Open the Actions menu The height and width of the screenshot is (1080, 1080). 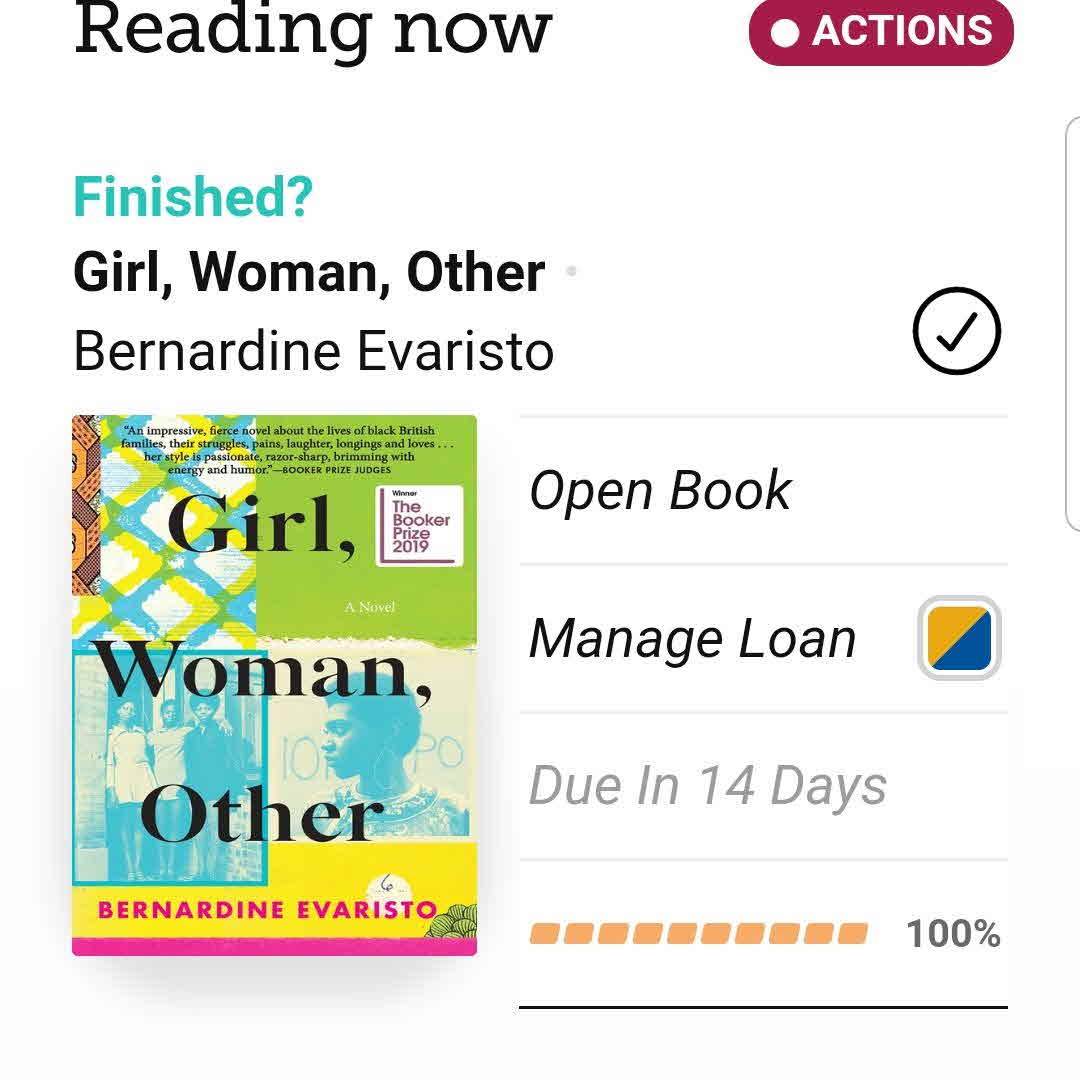[881, 32]
